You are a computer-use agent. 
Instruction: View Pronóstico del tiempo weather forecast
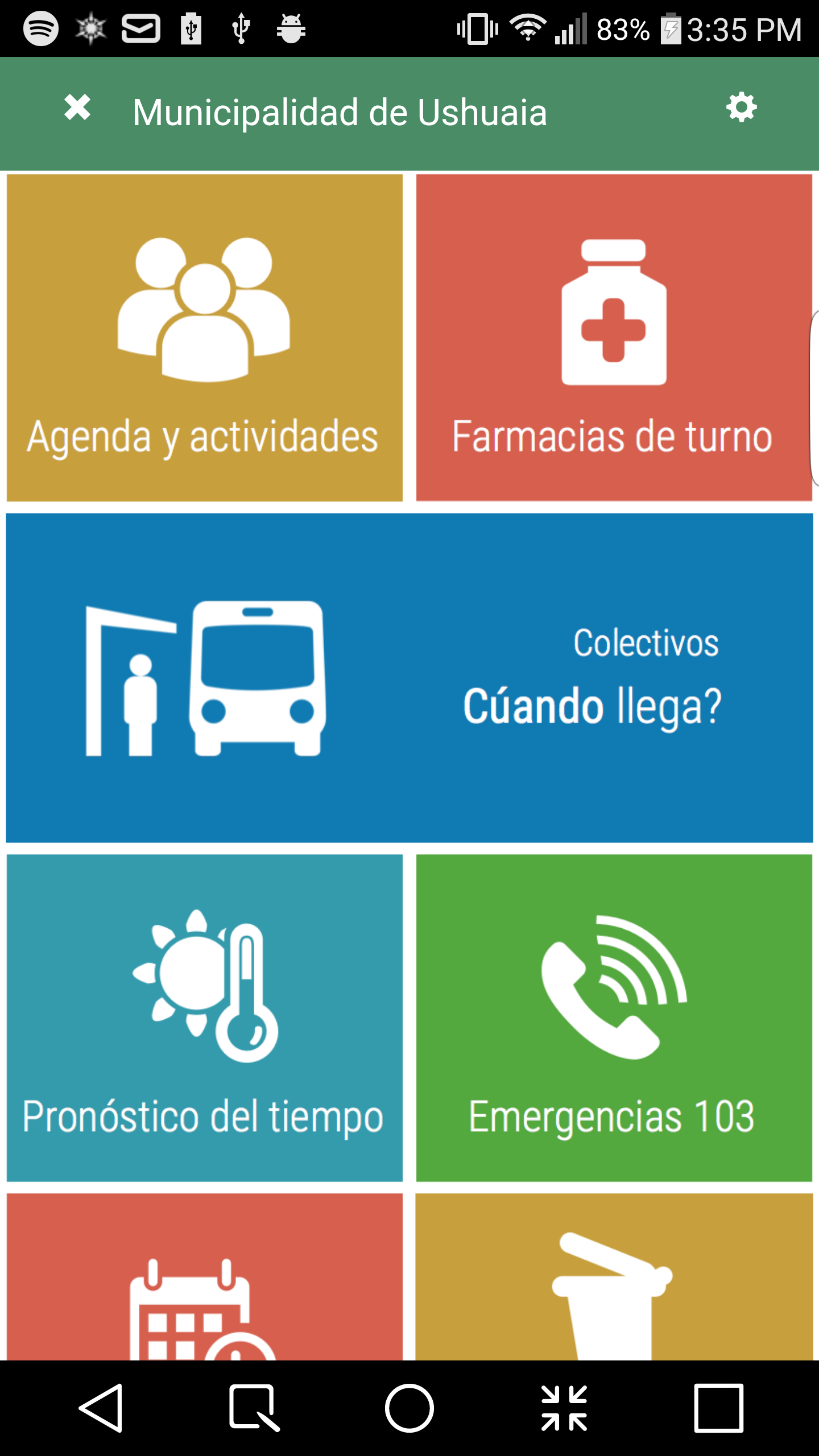205,1017
